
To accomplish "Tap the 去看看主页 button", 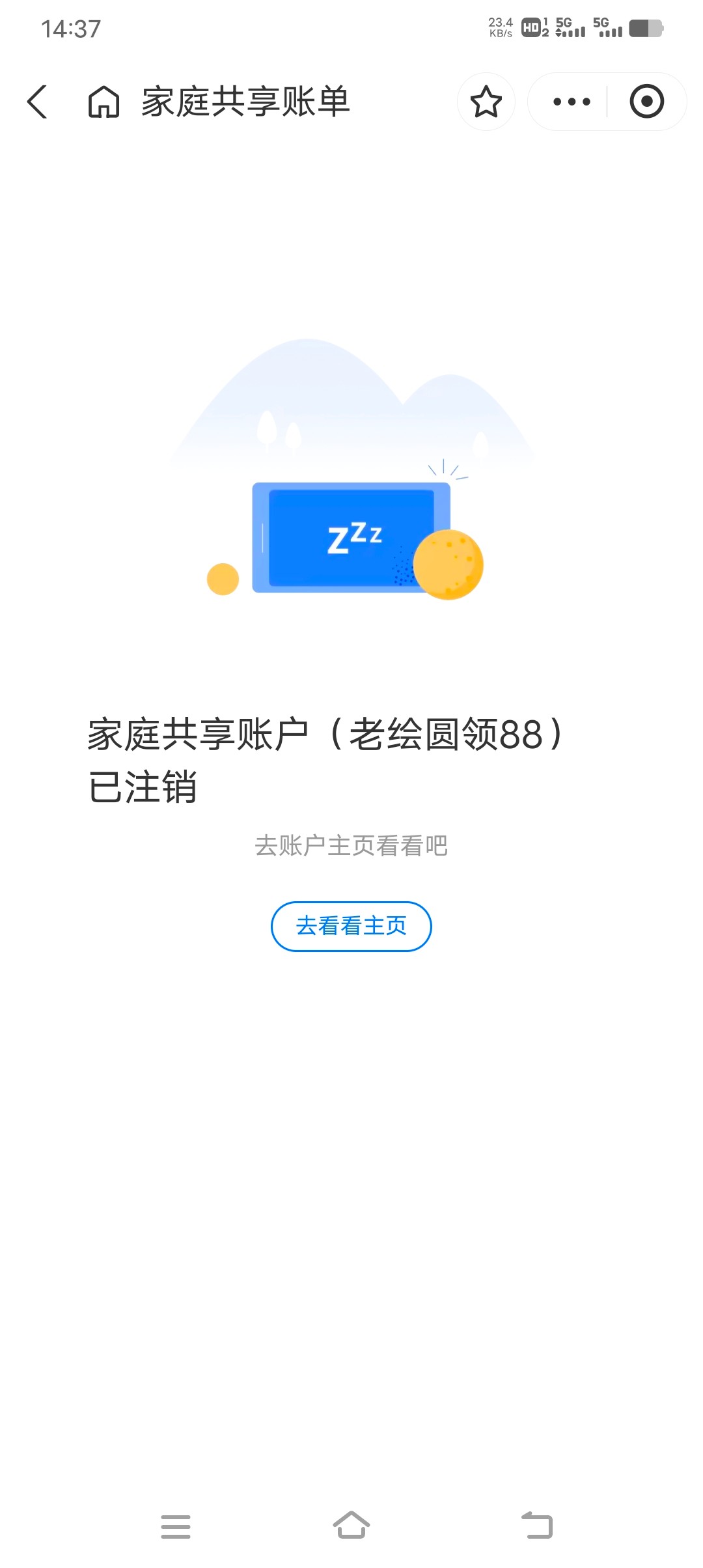I will [351, 926].
